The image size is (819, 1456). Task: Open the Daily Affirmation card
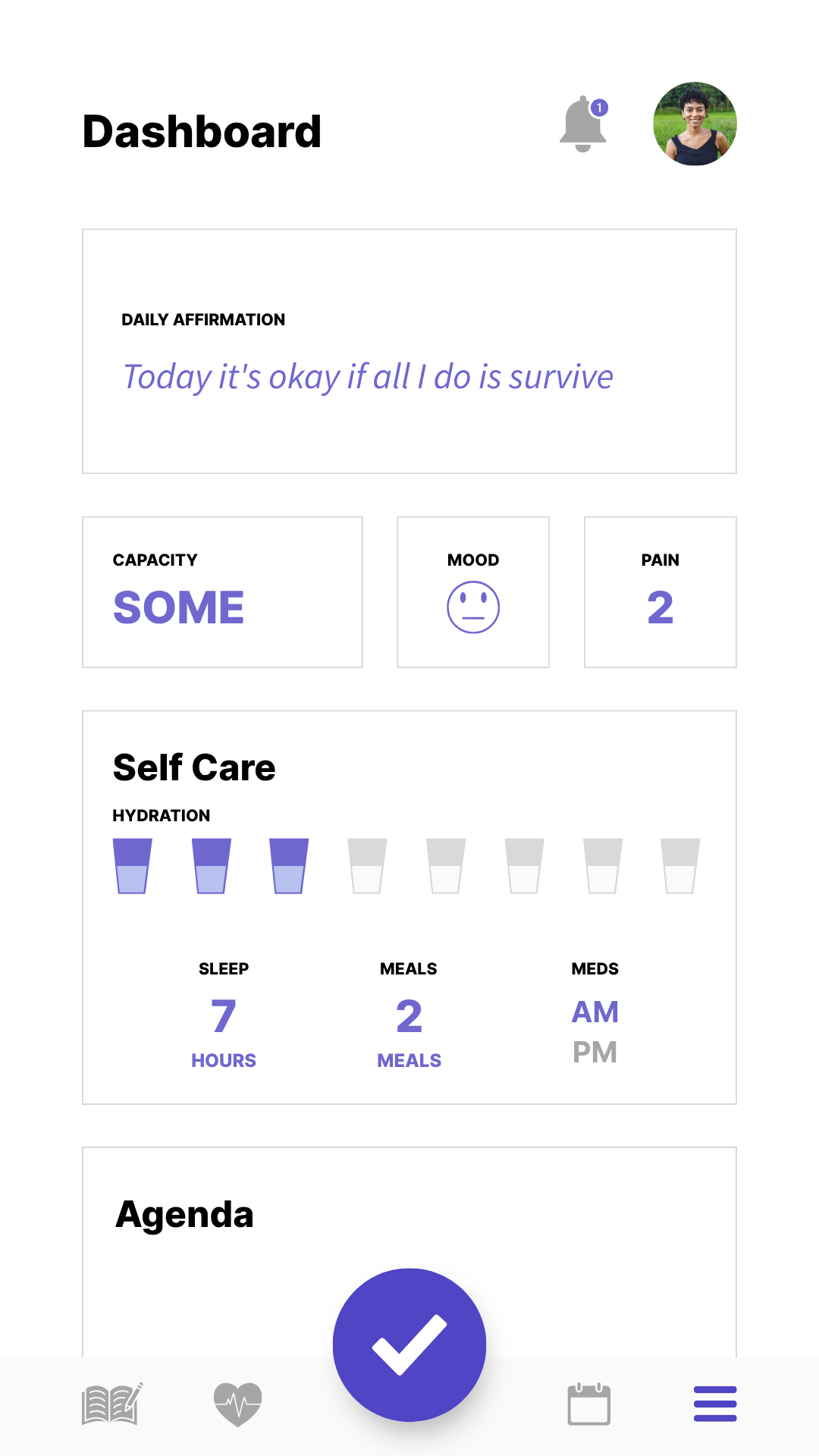[x=409, y=351]
